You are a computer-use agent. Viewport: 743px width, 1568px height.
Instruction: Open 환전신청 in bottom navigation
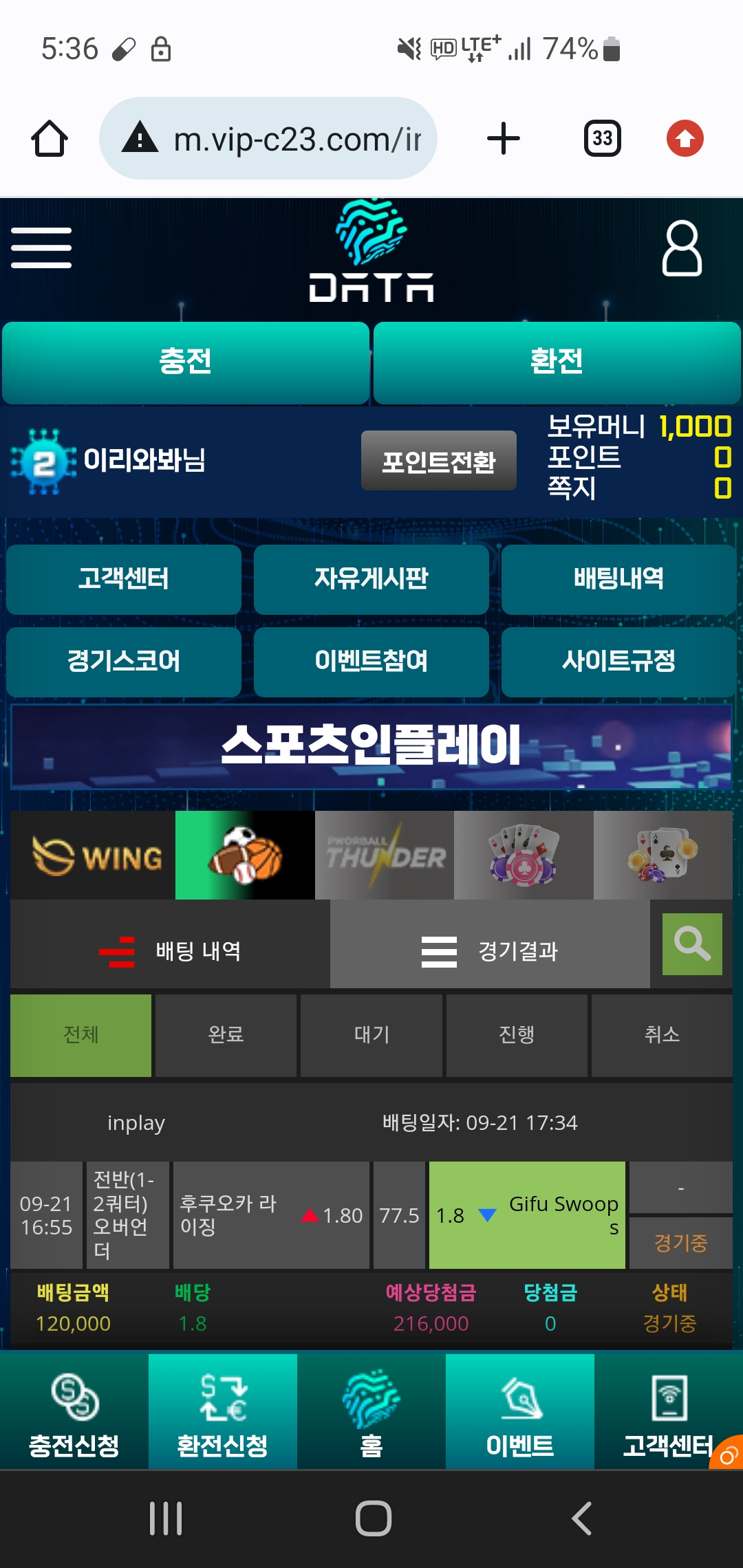pos(222,1411)
